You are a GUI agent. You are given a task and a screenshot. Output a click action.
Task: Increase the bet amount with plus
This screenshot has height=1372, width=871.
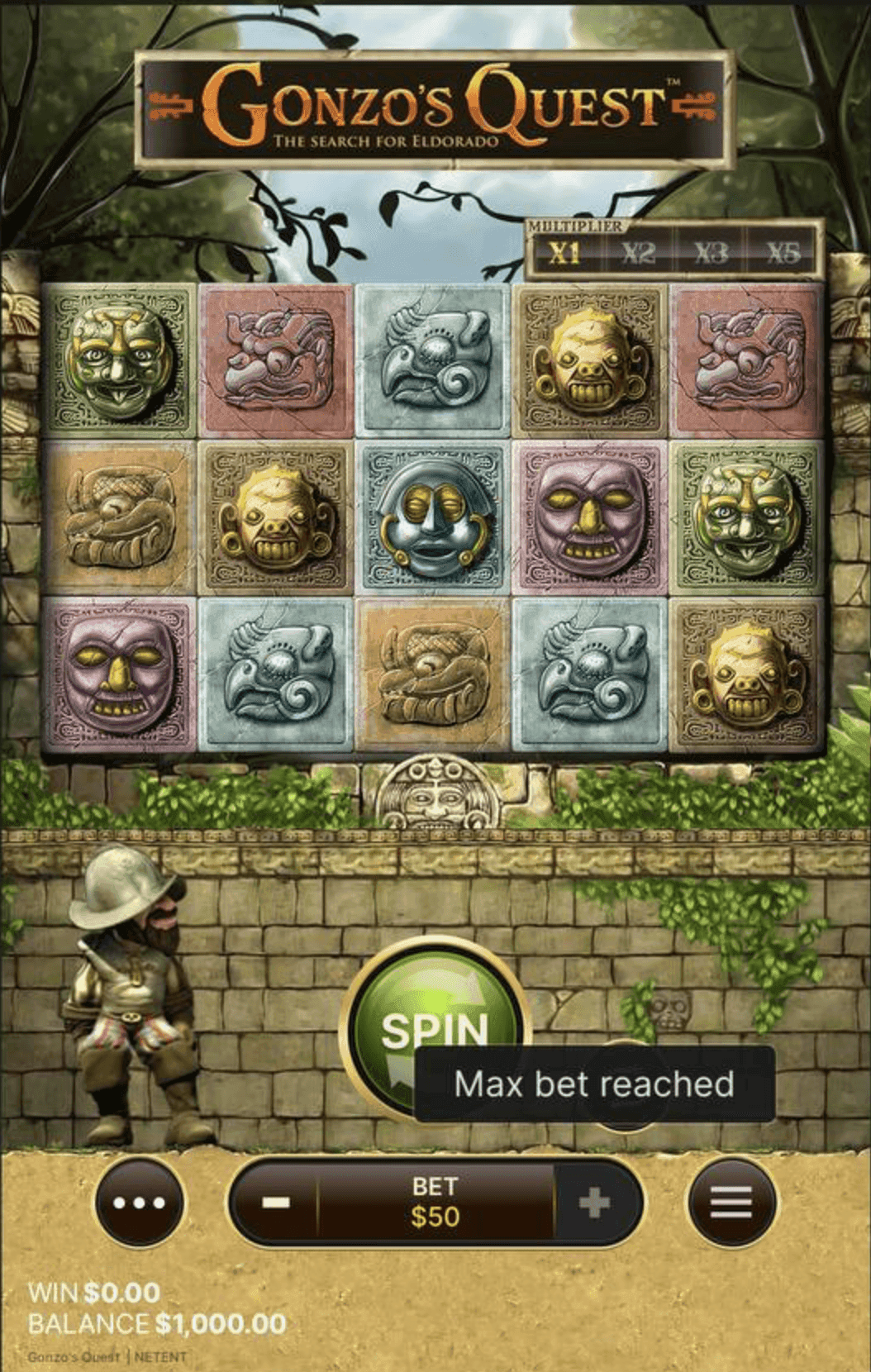pyautogui.click(x=595, y=1203)
